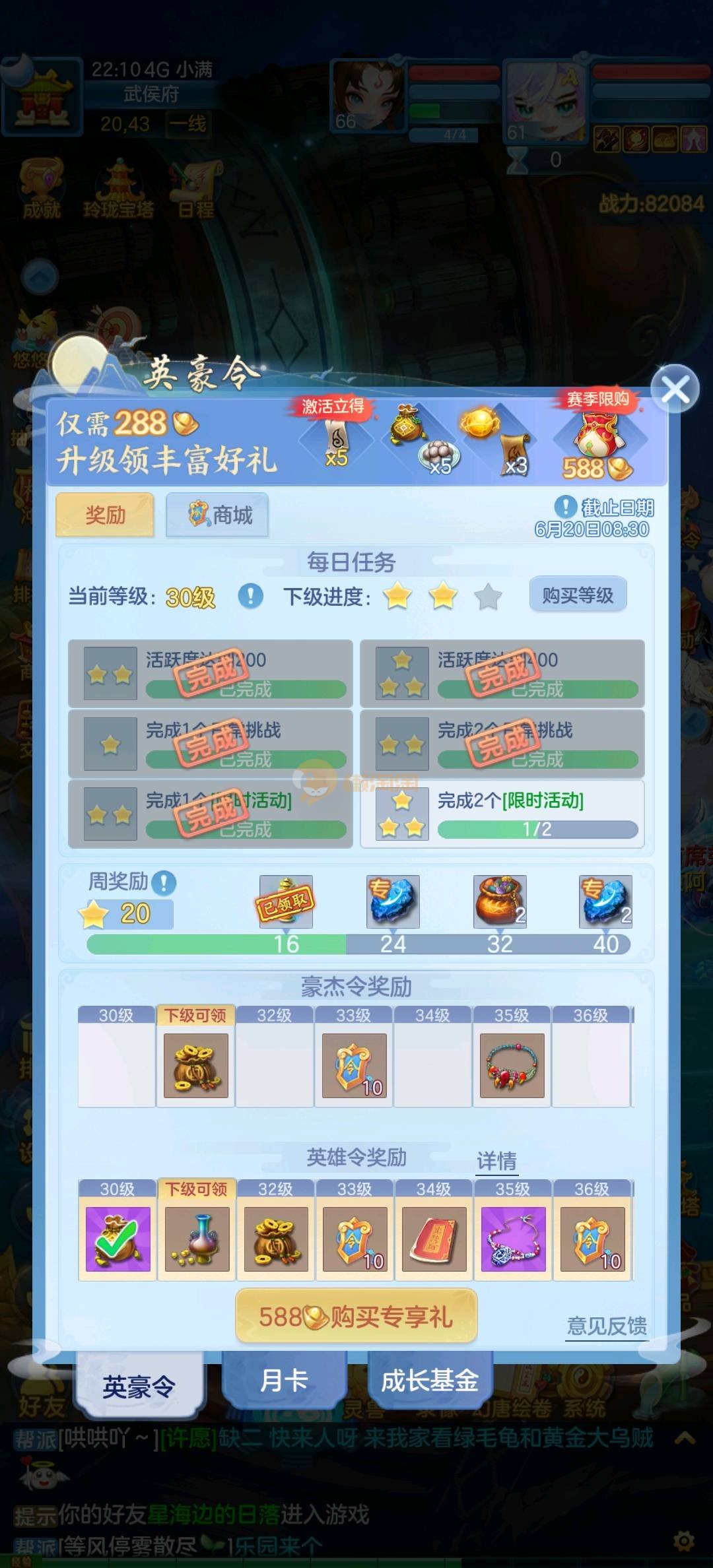Select the 英豪令 bottom tab

(x=139, y=1386)
